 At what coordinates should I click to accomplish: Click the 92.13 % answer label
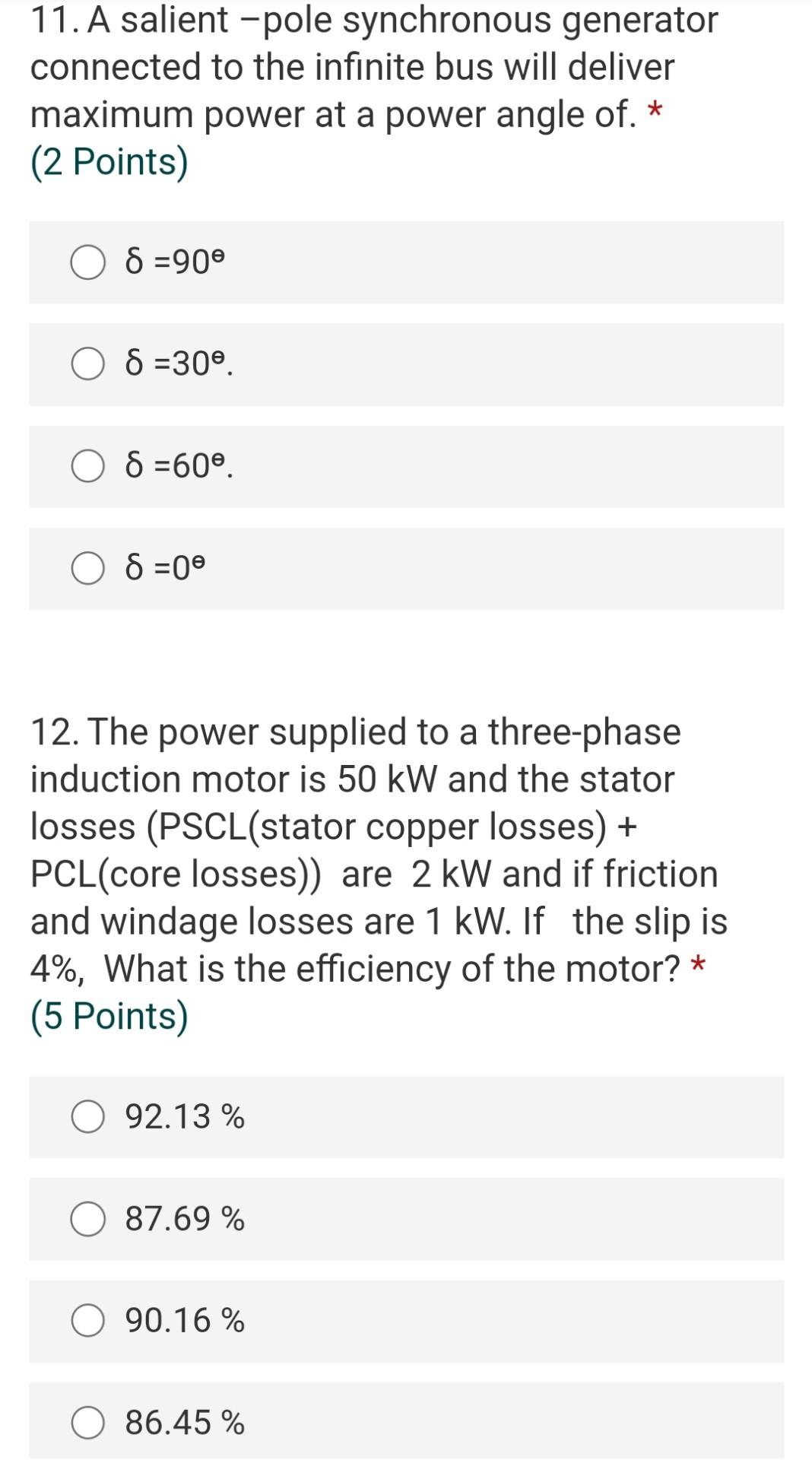(x=182, y=1116)
